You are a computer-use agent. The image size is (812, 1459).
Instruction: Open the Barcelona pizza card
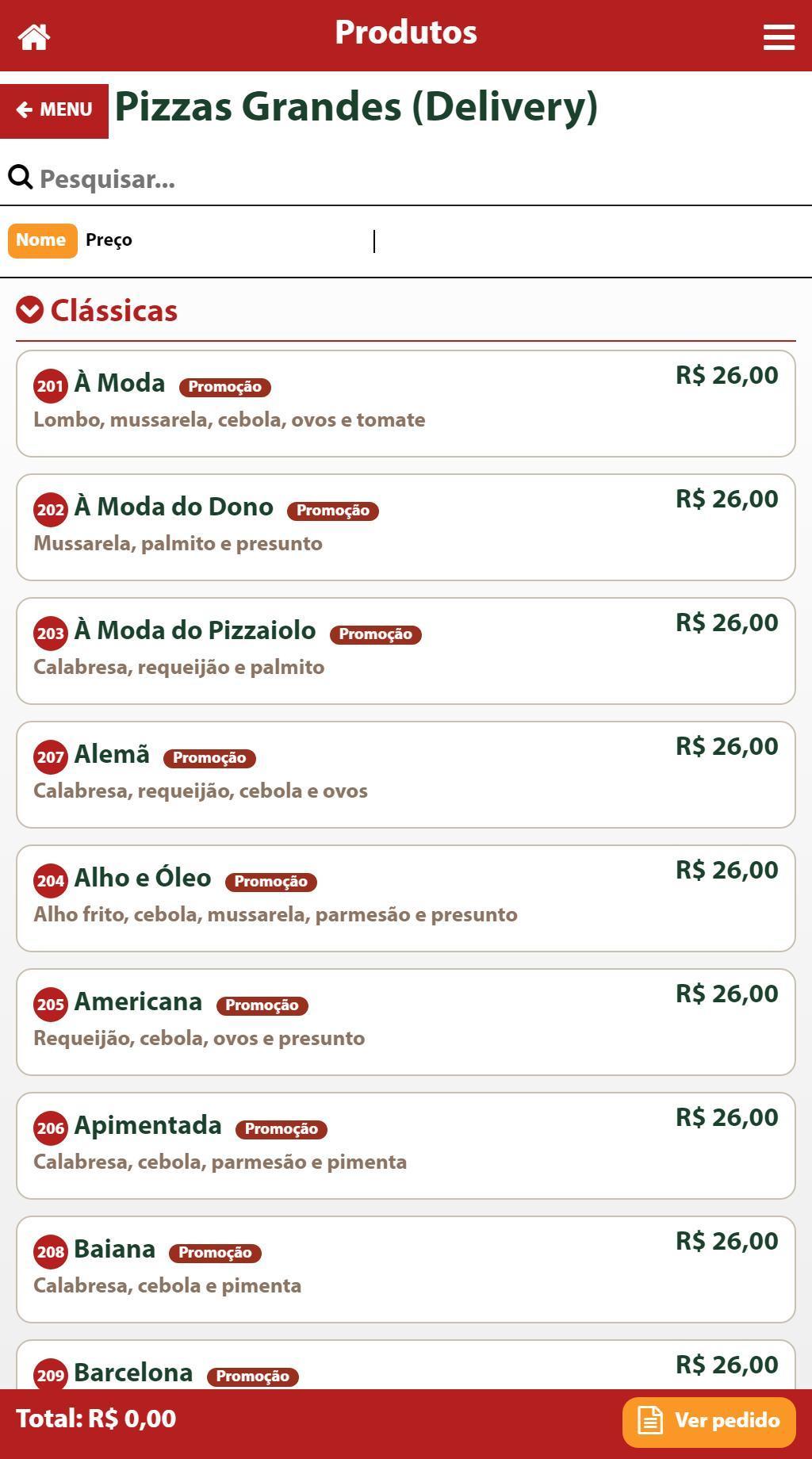pos(406,1365)
